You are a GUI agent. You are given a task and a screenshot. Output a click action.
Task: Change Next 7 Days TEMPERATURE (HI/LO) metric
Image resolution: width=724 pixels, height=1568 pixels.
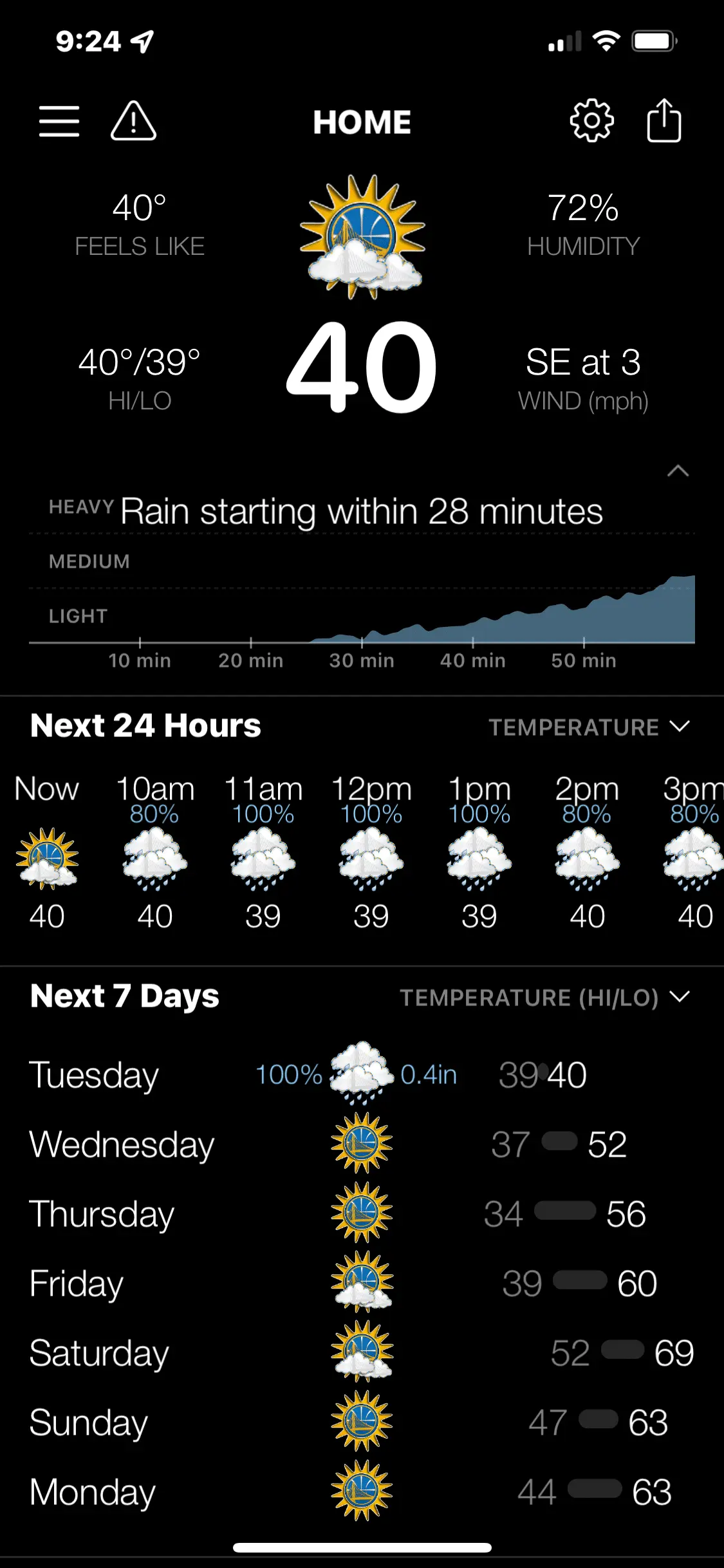point(544,998)
